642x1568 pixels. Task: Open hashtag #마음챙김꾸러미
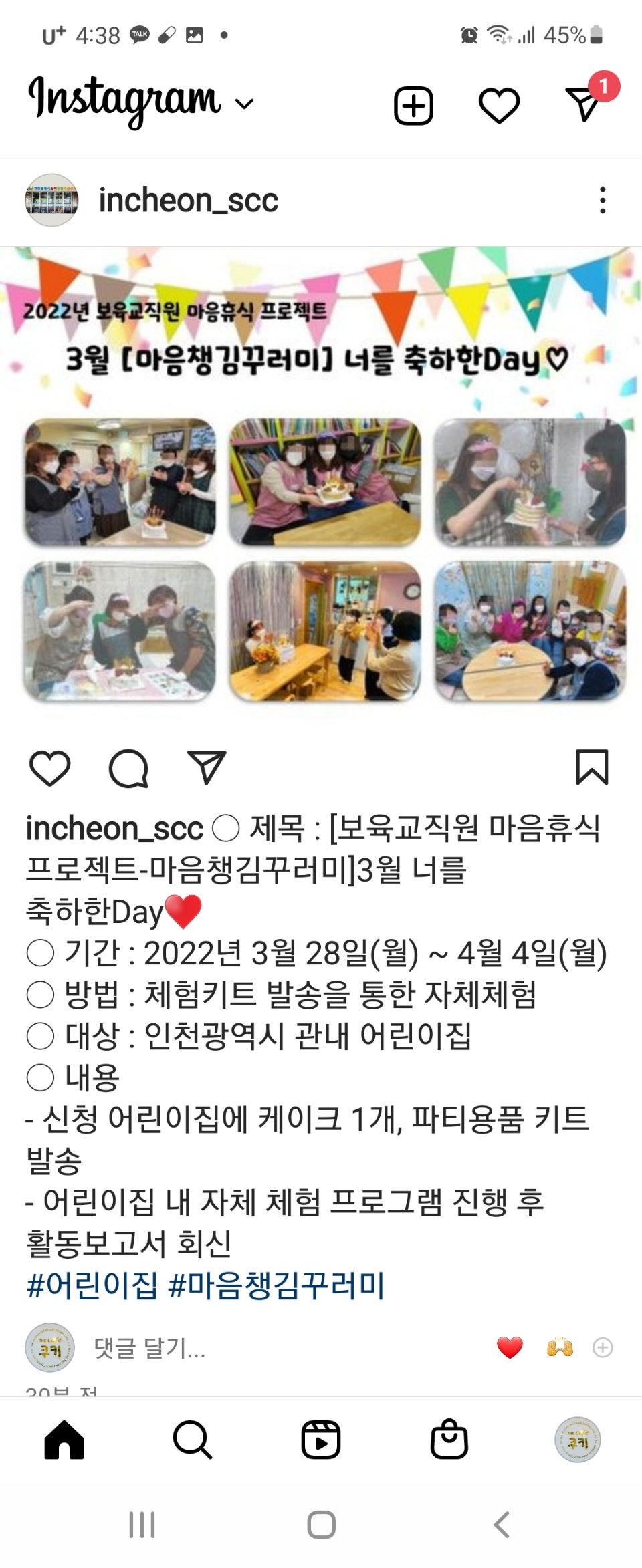(x=276, y=1285)
